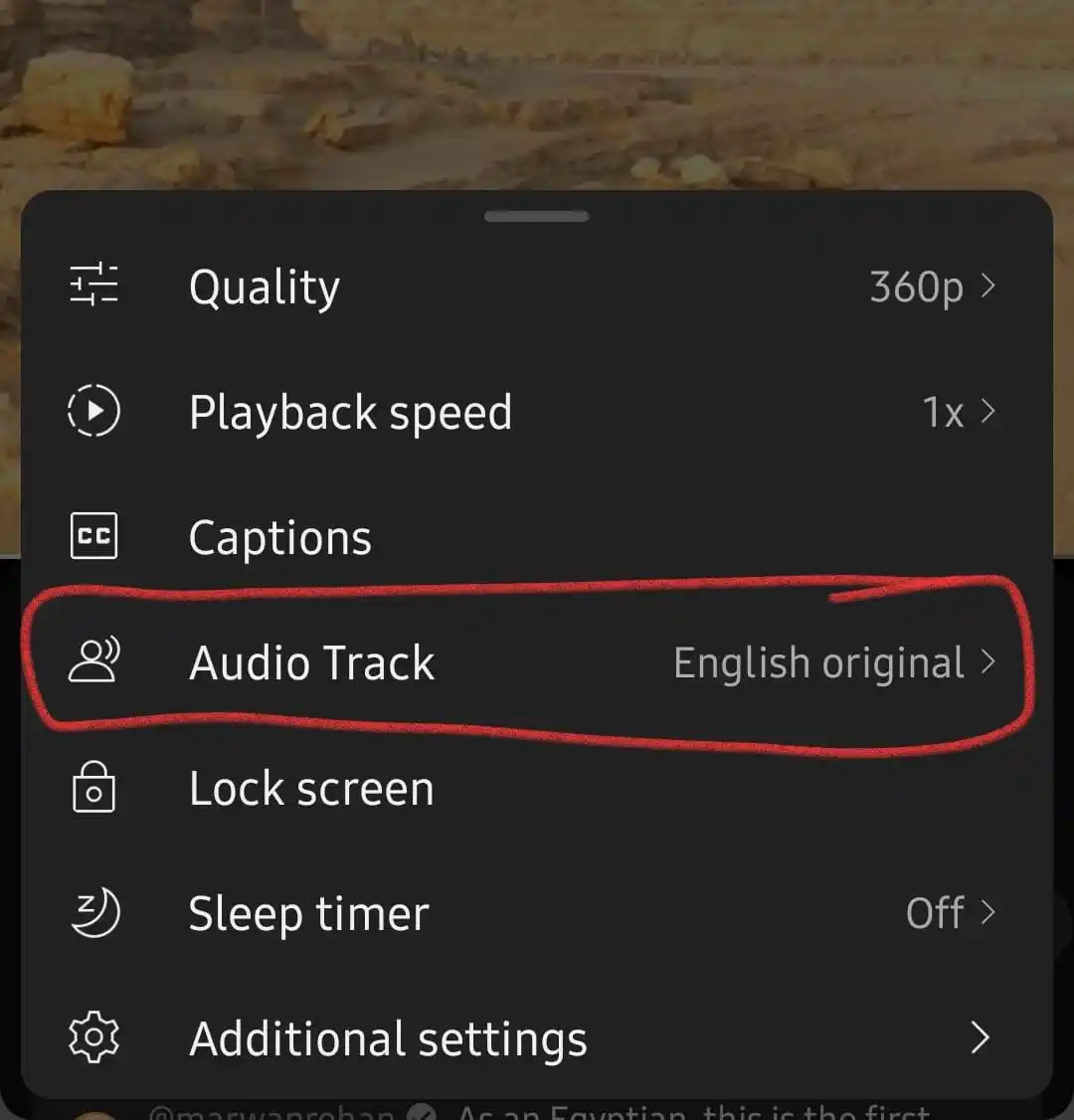Screen dimensions: 1074x1120
Task: Tap the drag handle atop the sheet
Action: 537,216
